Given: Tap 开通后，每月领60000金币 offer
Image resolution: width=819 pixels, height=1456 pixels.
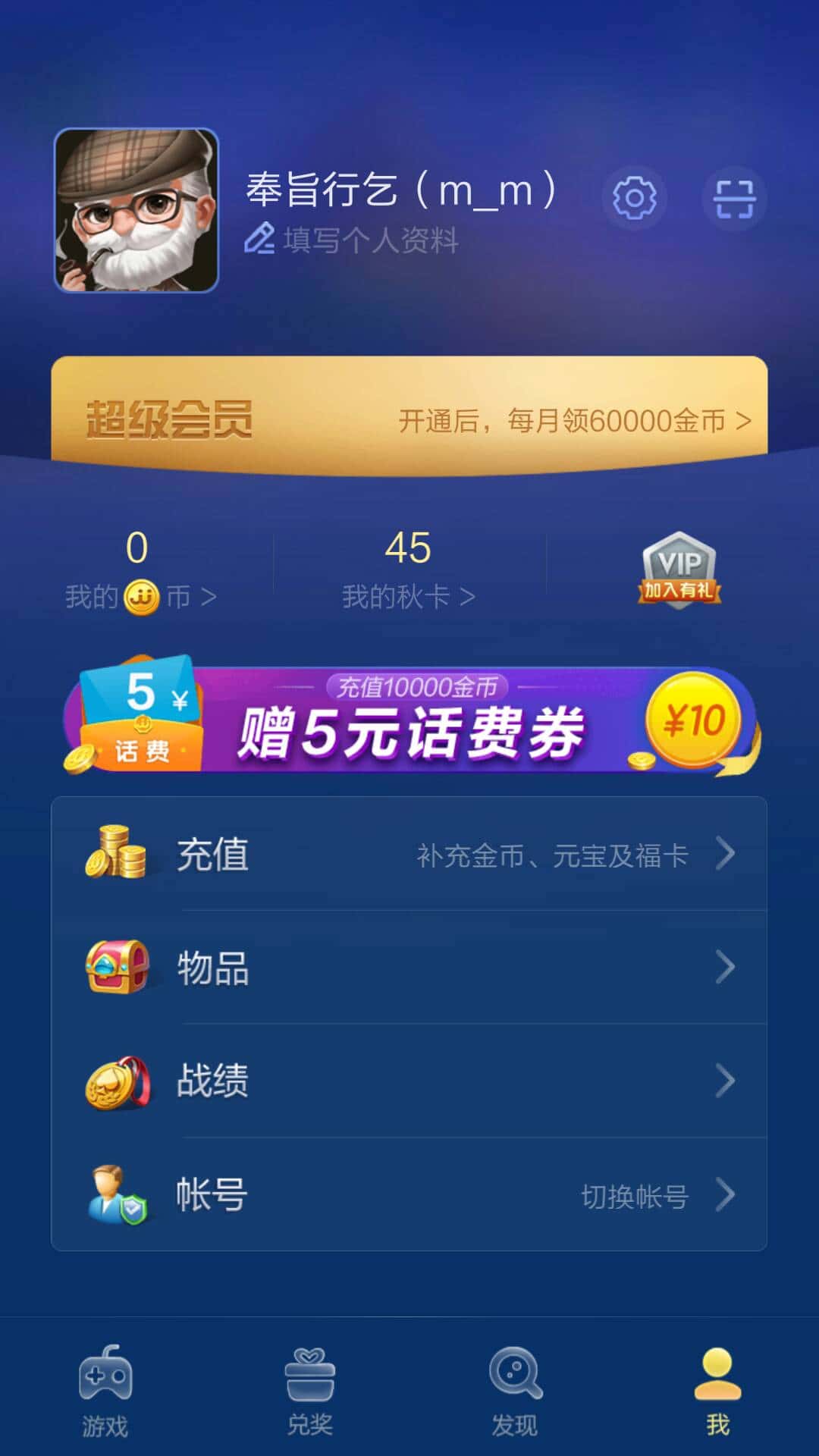Looking at the screenshot, I should click(572, 419).
